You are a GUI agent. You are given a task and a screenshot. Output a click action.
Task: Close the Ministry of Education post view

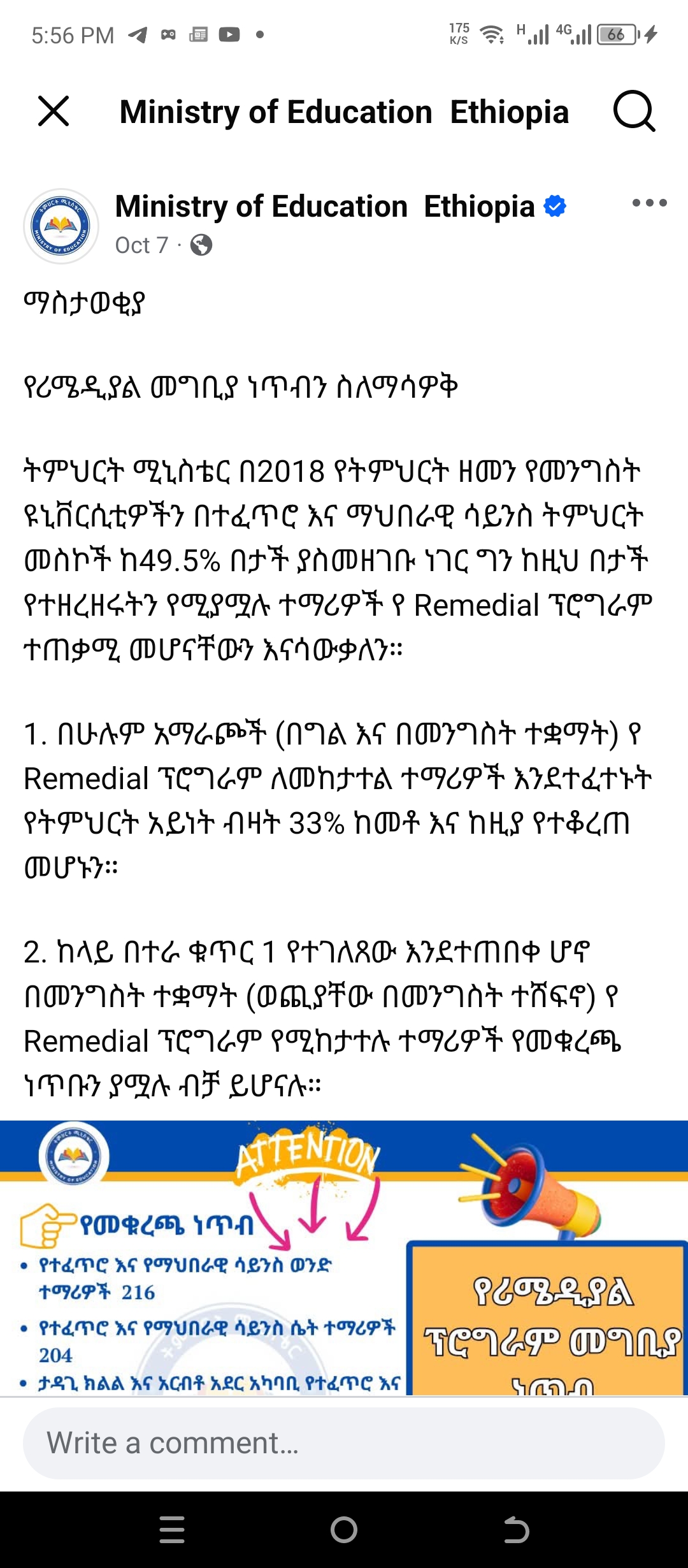(x=54, y=112)
